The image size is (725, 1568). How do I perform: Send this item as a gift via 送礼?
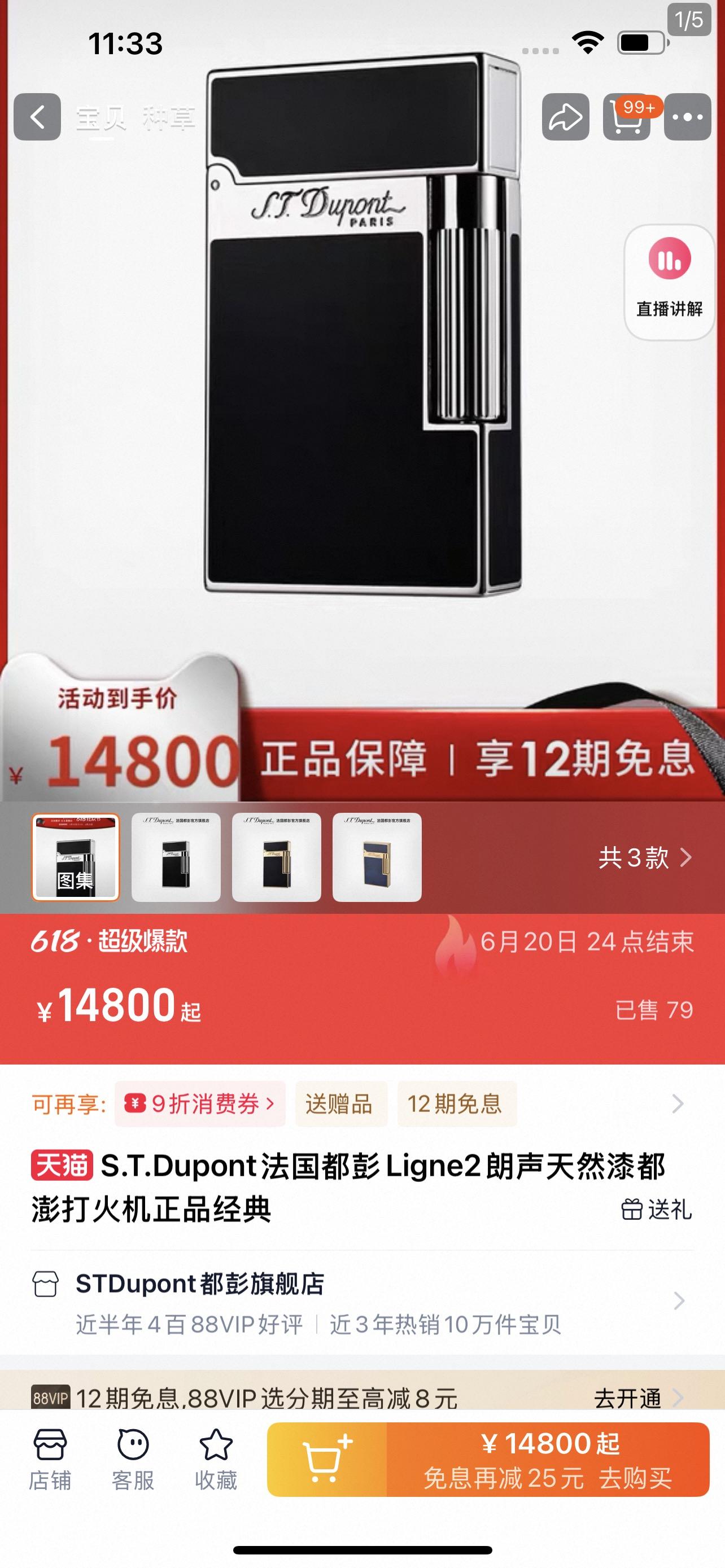656,1210
